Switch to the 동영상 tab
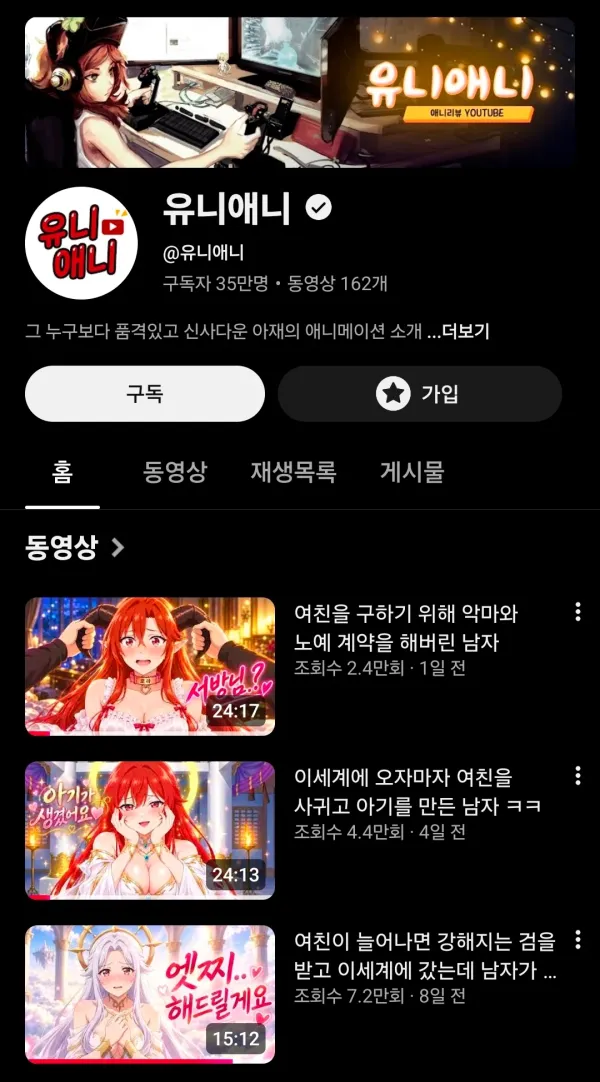This screenshot has width=600, height=1082. pos(174,473)
